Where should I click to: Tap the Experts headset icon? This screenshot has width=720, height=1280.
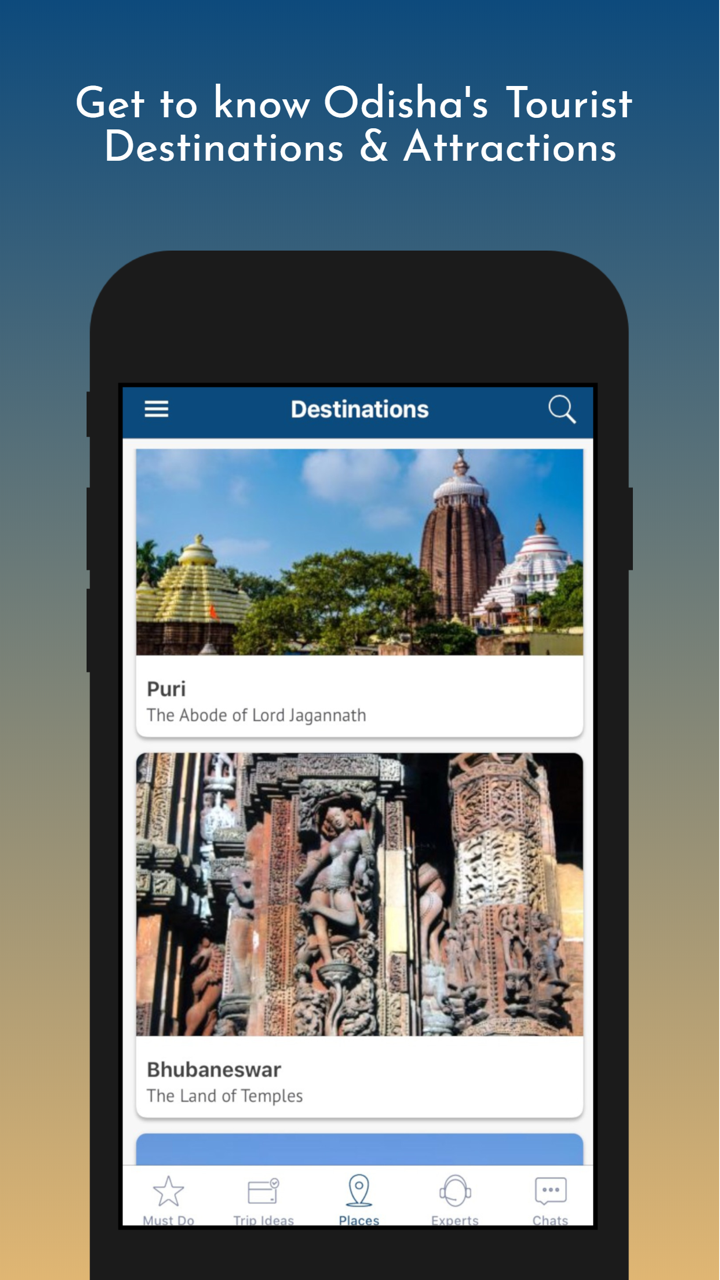pos(455,1190)
